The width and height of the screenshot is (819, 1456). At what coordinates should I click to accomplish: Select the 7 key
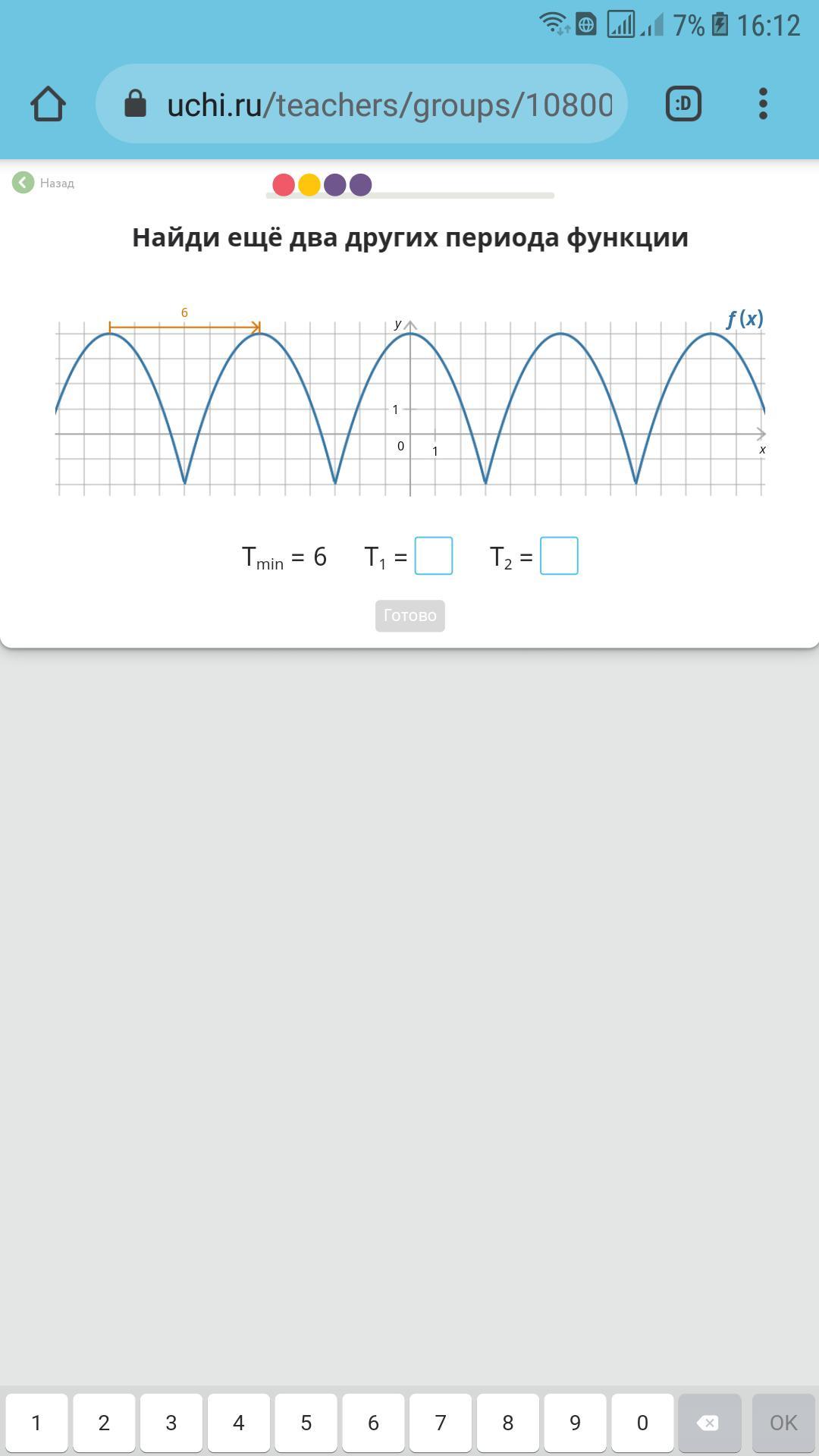(x=441, y=1423)
